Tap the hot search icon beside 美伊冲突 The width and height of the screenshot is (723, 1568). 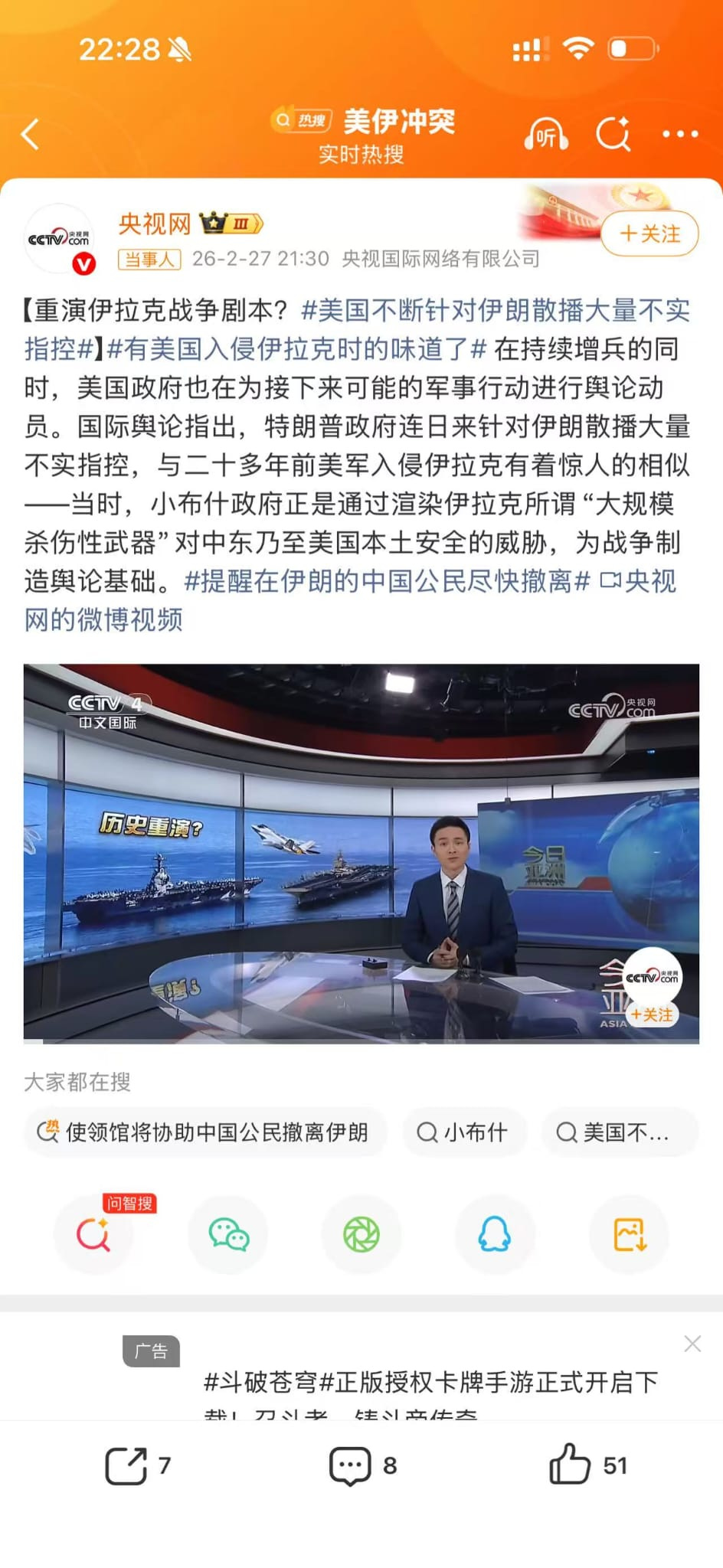tap(301, 120)
